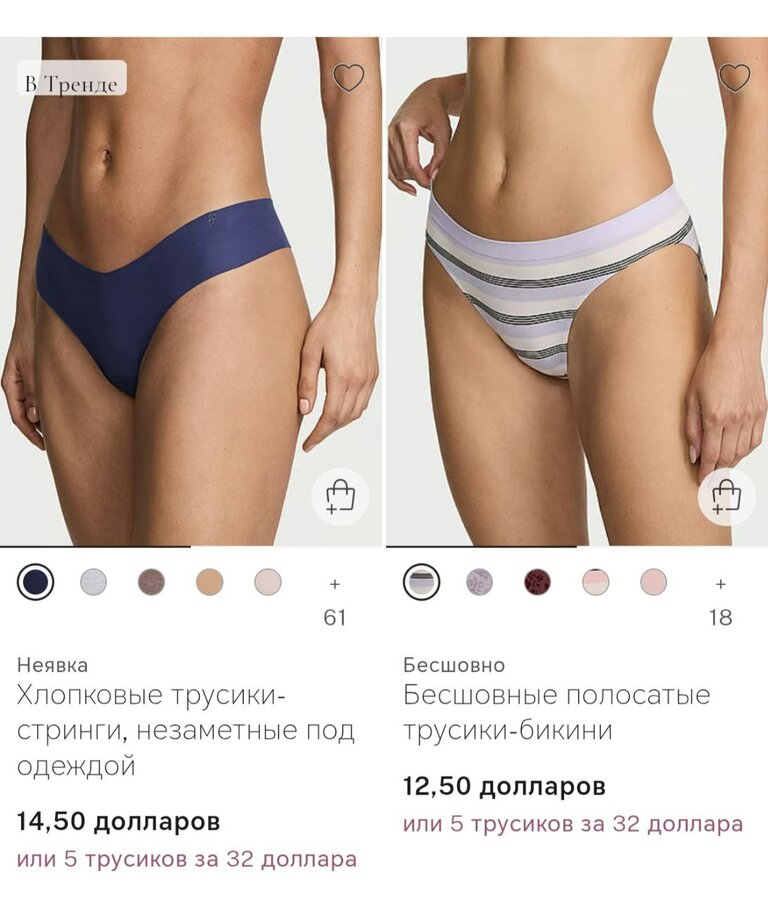768x900 pixels.
Task: Select the navy swatch for the thong
Action: pyautogui.click(x=36, y=582)
